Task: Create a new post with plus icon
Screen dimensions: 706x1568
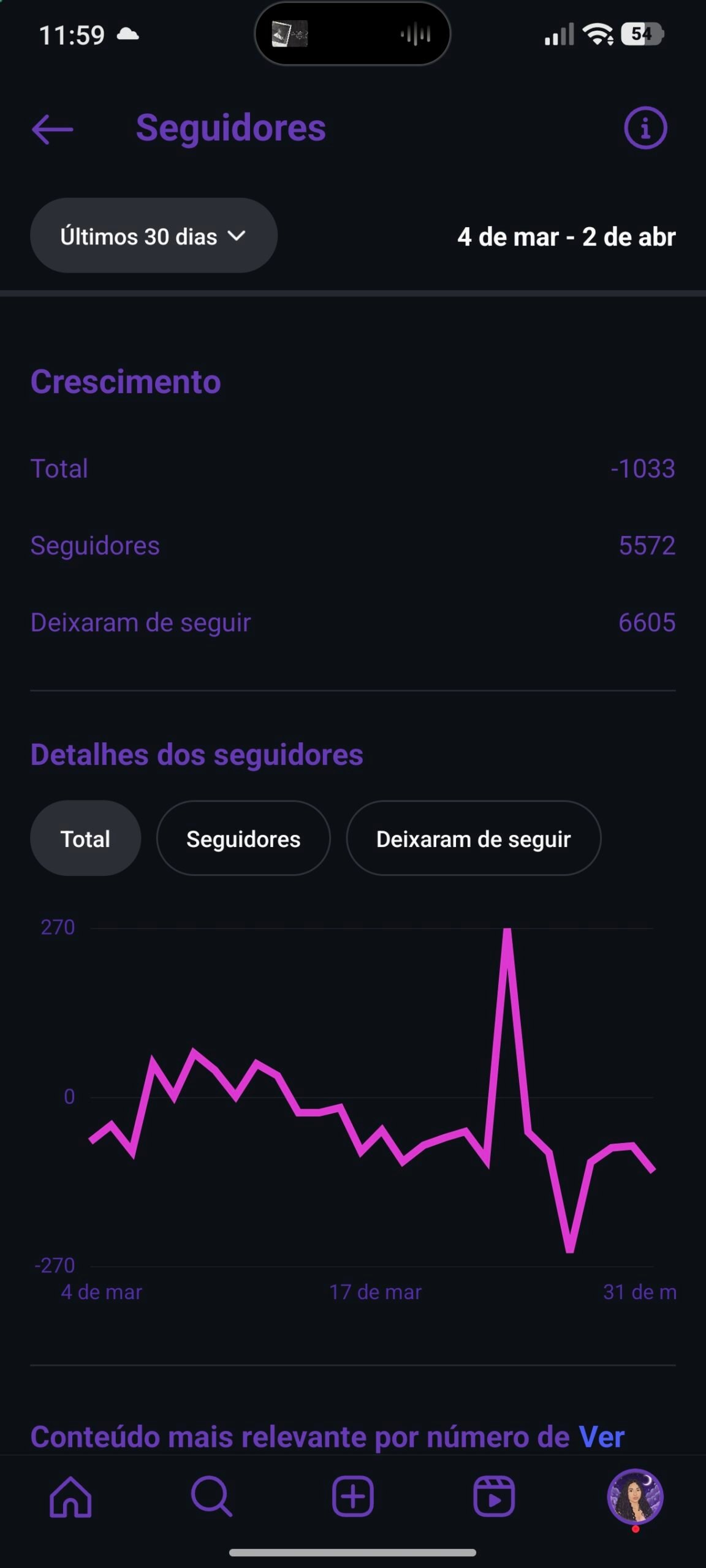Action: 352,1497
